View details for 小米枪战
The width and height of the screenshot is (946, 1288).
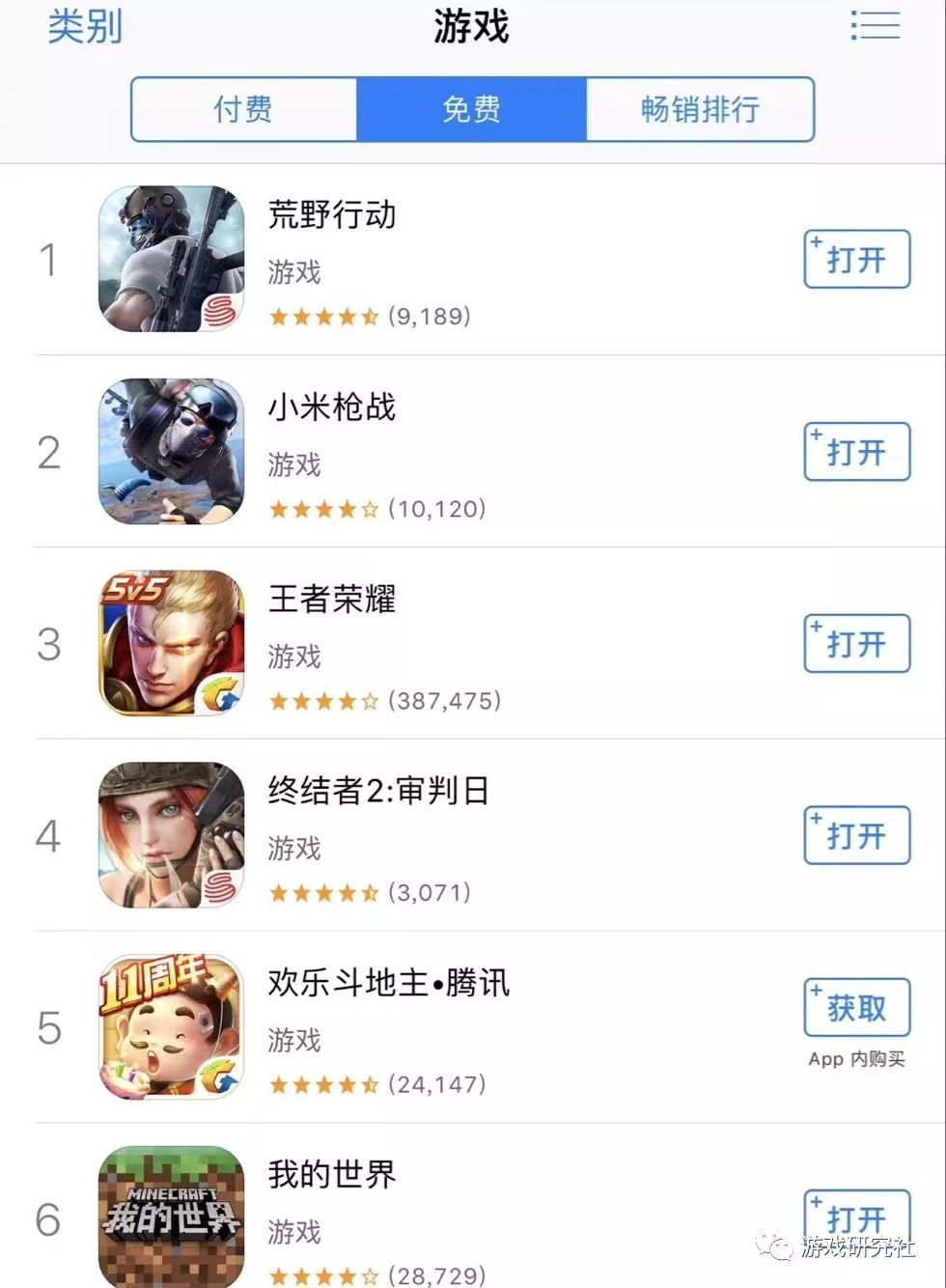[x=332, y=407]
